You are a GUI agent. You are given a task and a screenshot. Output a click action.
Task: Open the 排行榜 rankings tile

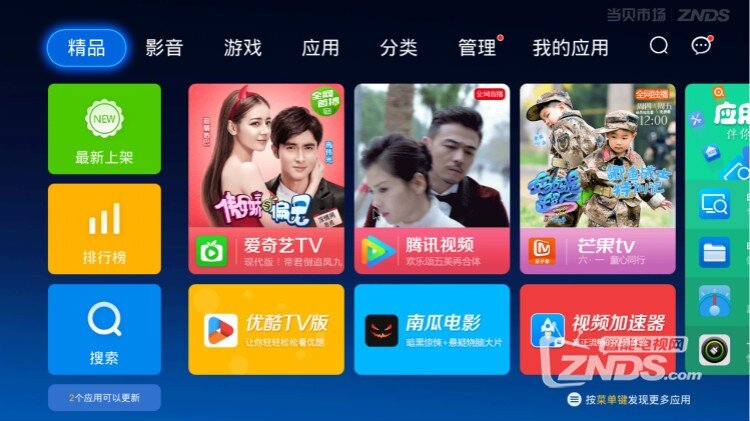point(104,229)
